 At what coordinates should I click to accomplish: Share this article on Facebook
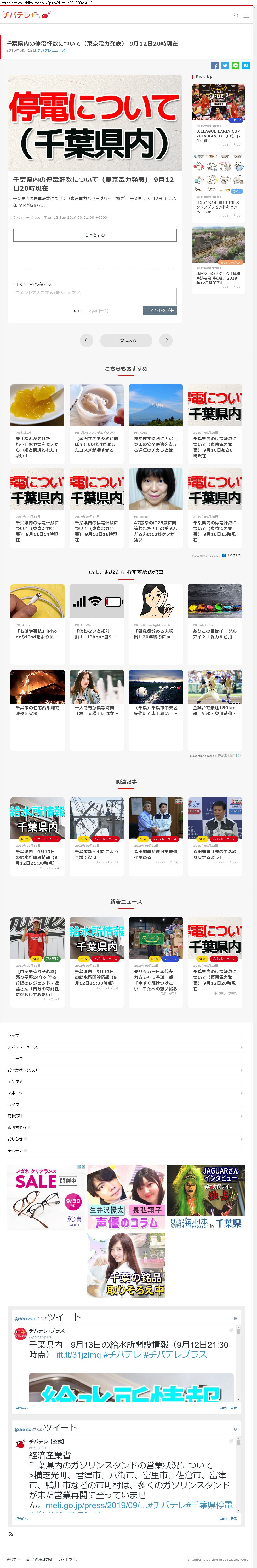[214, 65]
